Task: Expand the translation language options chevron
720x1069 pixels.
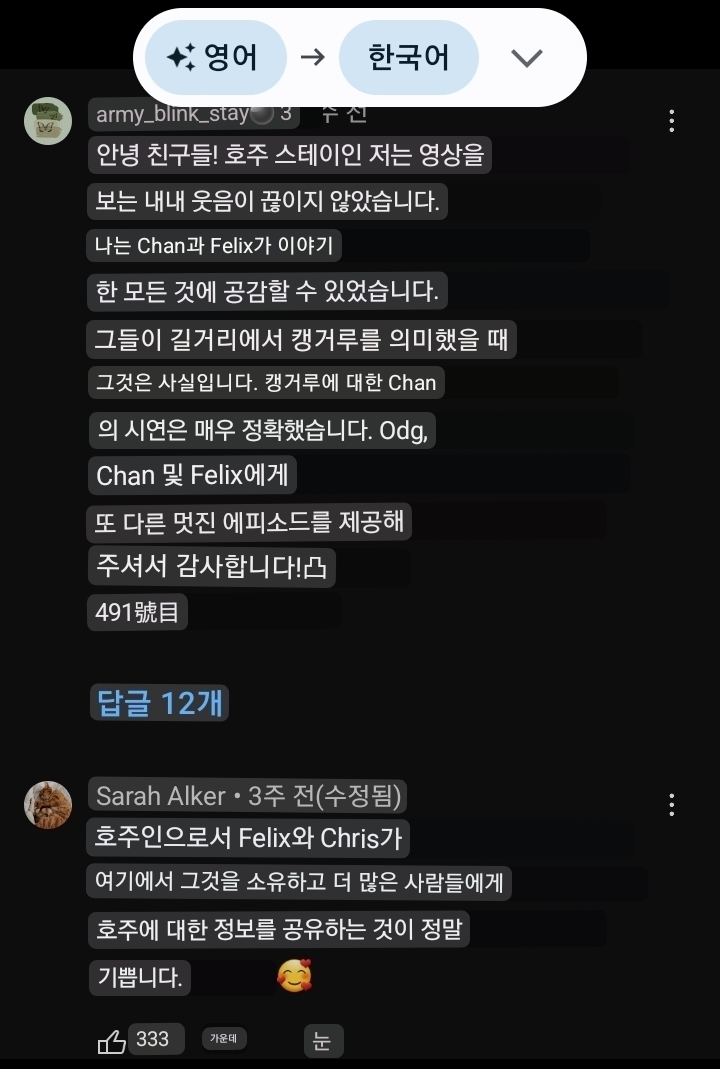Action: click(527, 58)
